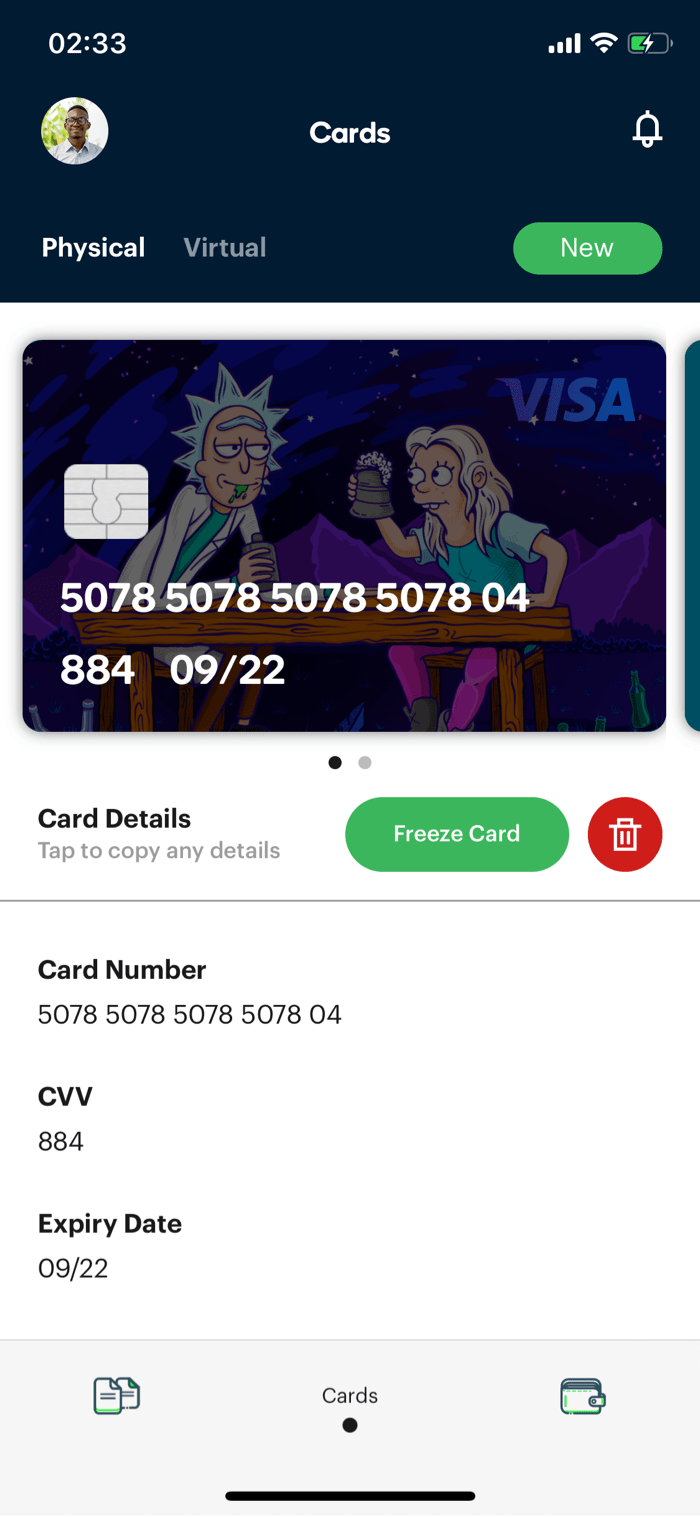The height and width of the screenshot is (1516, 700).
Task: Delete the card with the trash icon
Action: pyautogui.click(x=625, y=834)
